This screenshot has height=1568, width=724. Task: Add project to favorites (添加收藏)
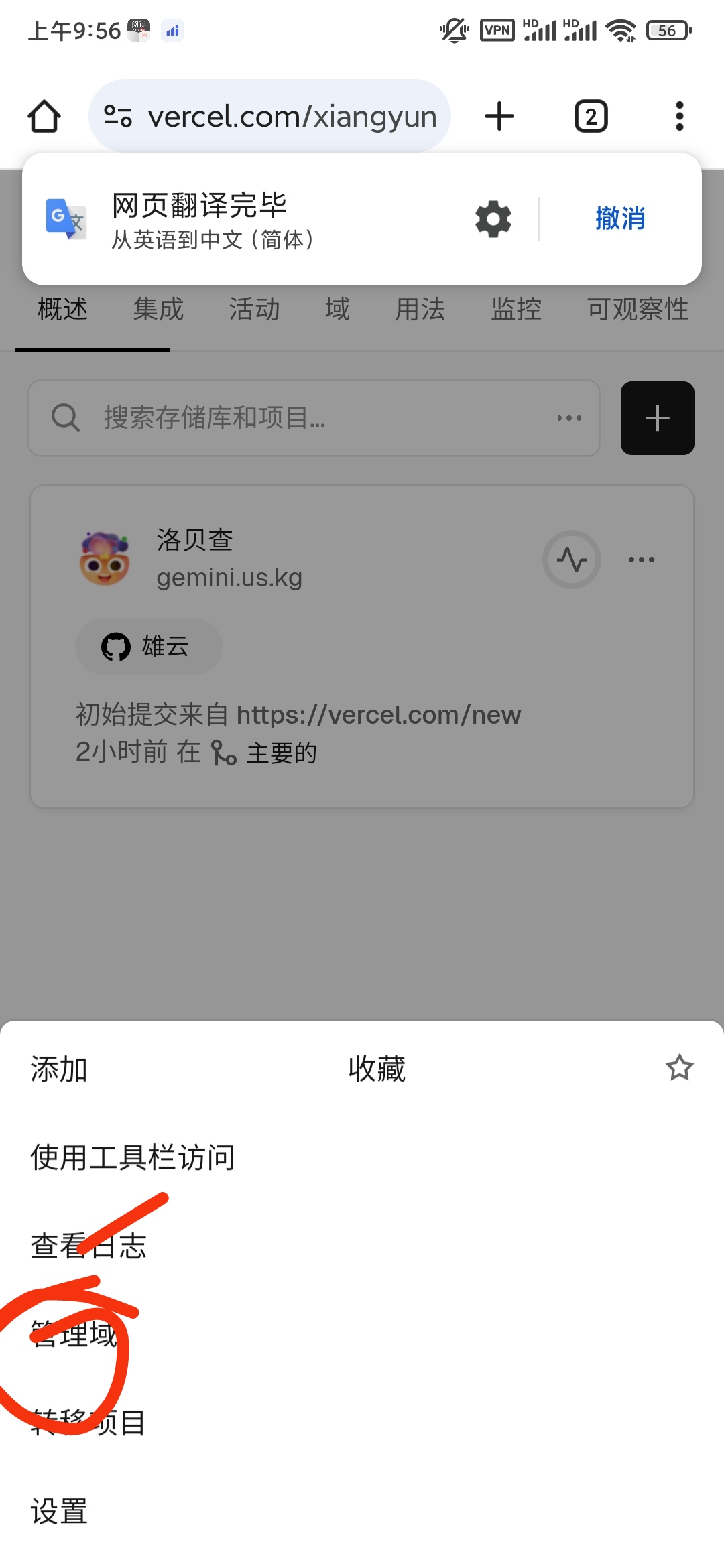coord(362,1069)
